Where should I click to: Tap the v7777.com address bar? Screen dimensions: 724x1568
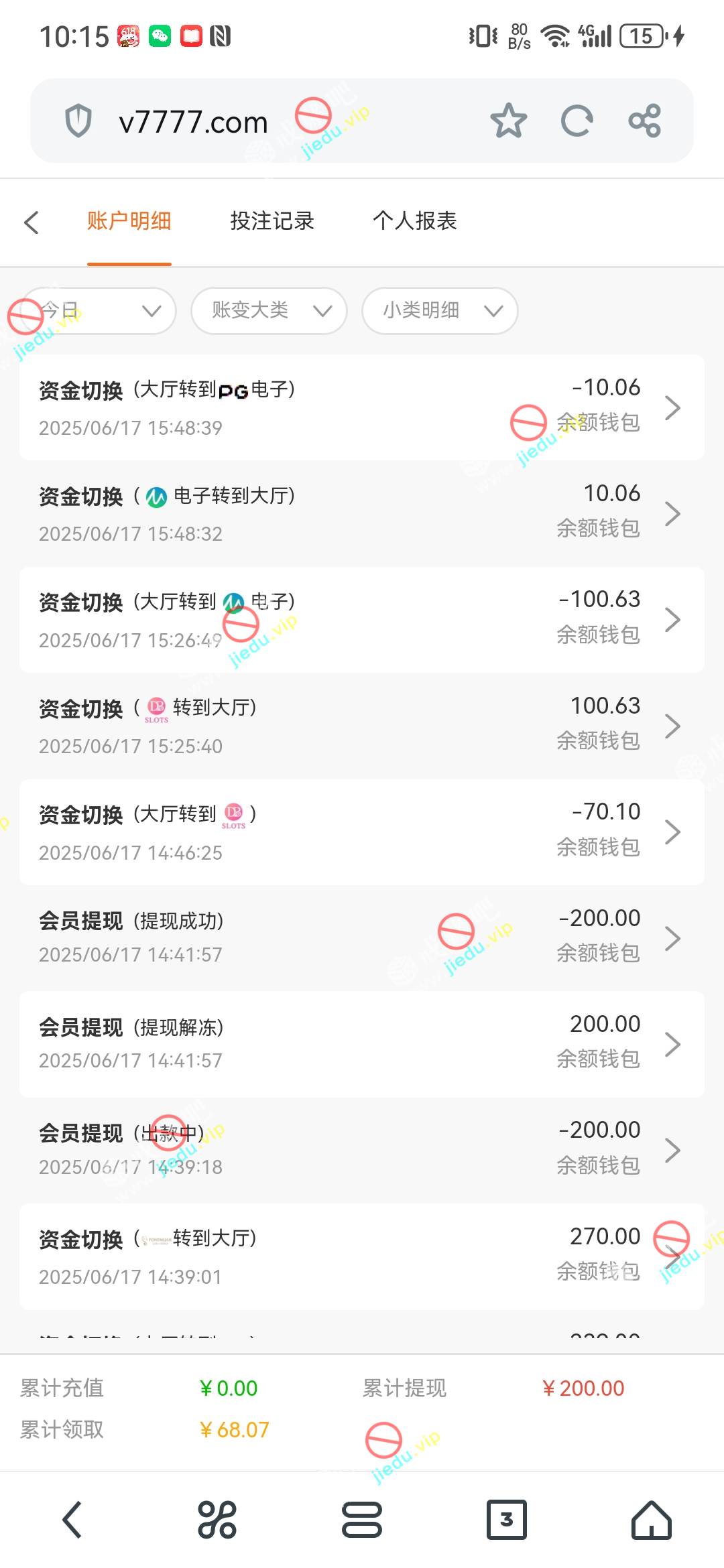point(193,122)
